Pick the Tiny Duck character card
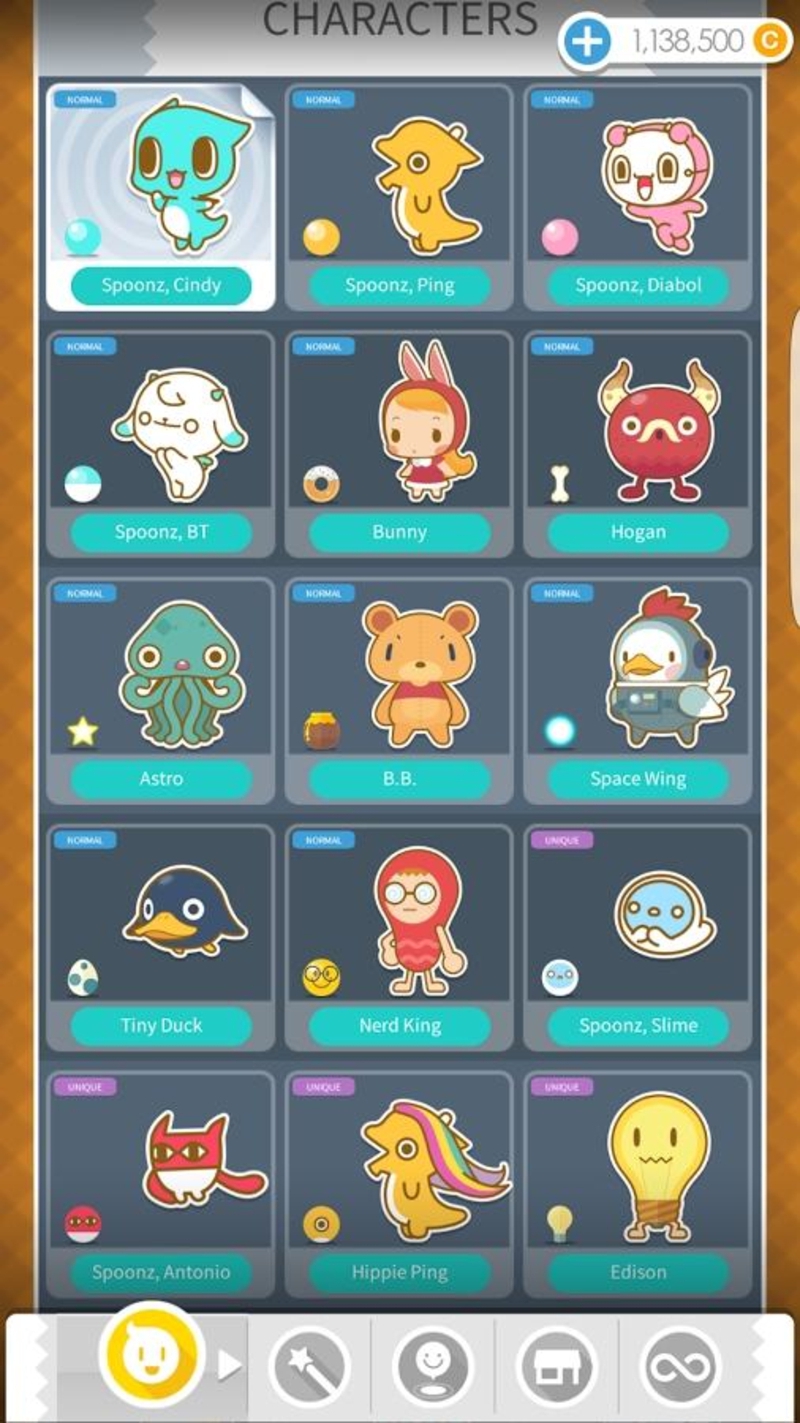This screenshot has height=1423, width=800. pyautogui.click(x=160, y=938)
